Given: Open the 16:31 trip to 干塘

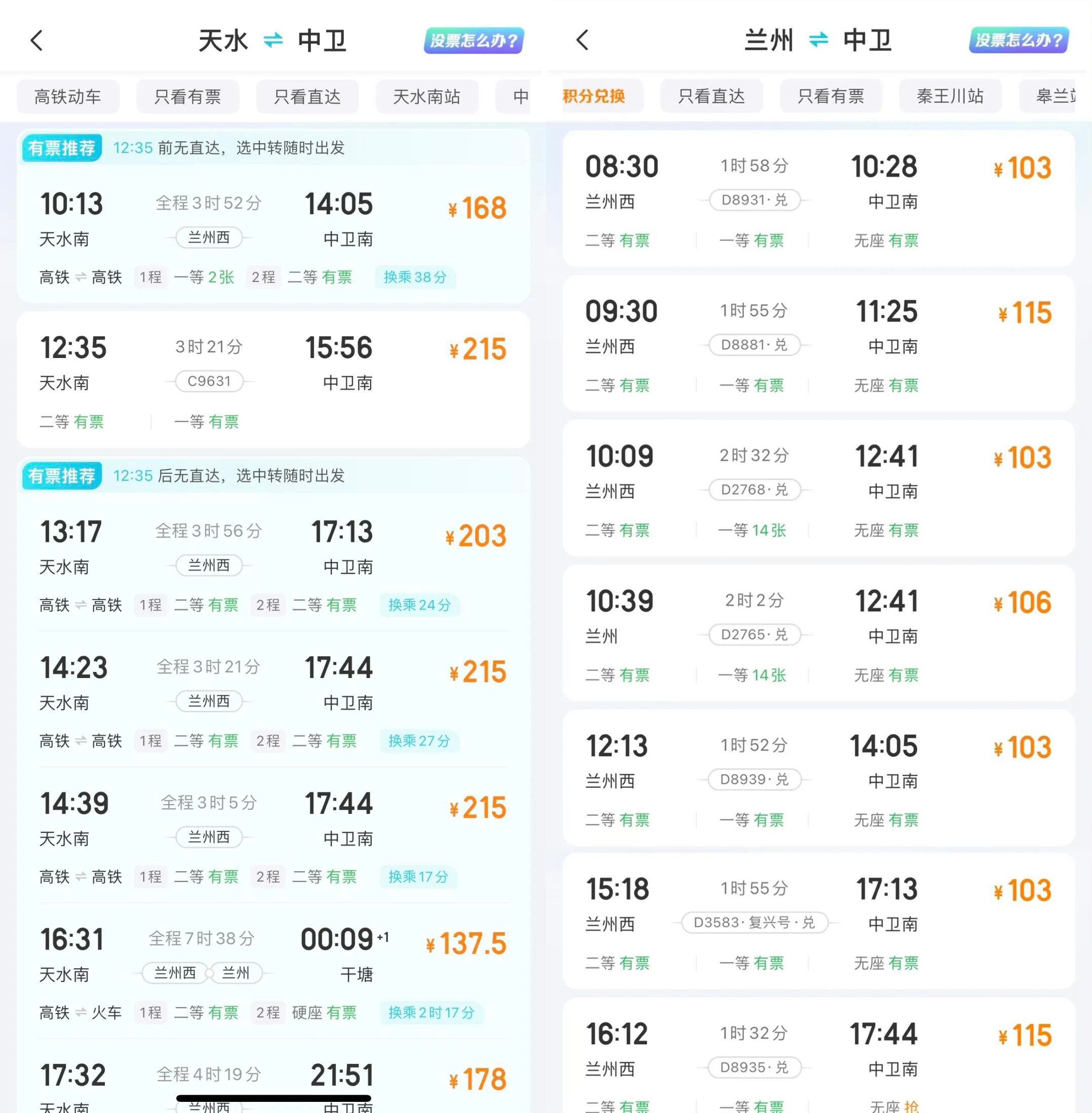Looking at the screenshot, I should [x=273, y=972].
